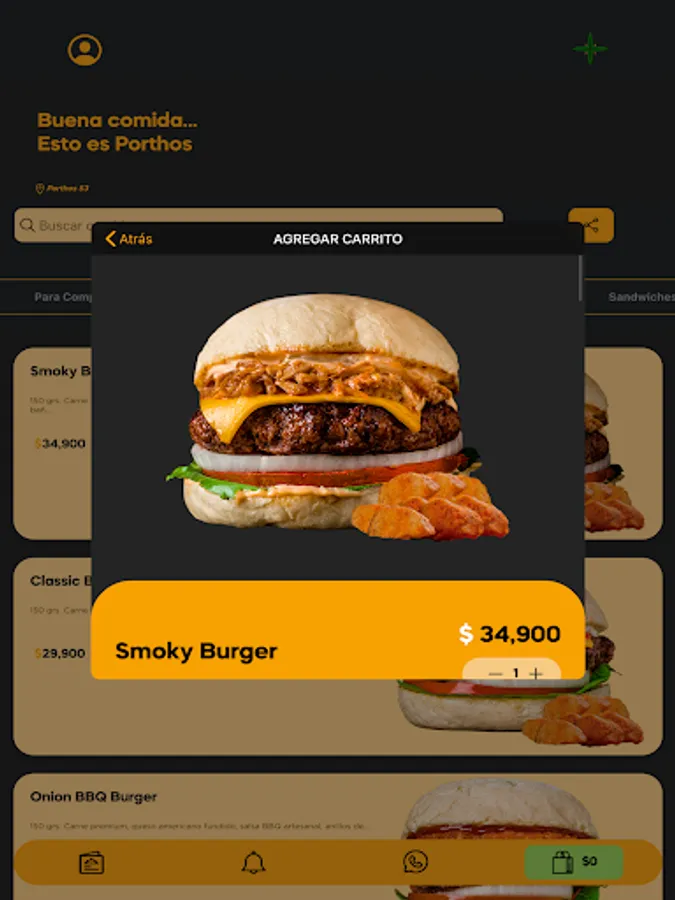
Task: Open the notifications bell
Action: 253,862
